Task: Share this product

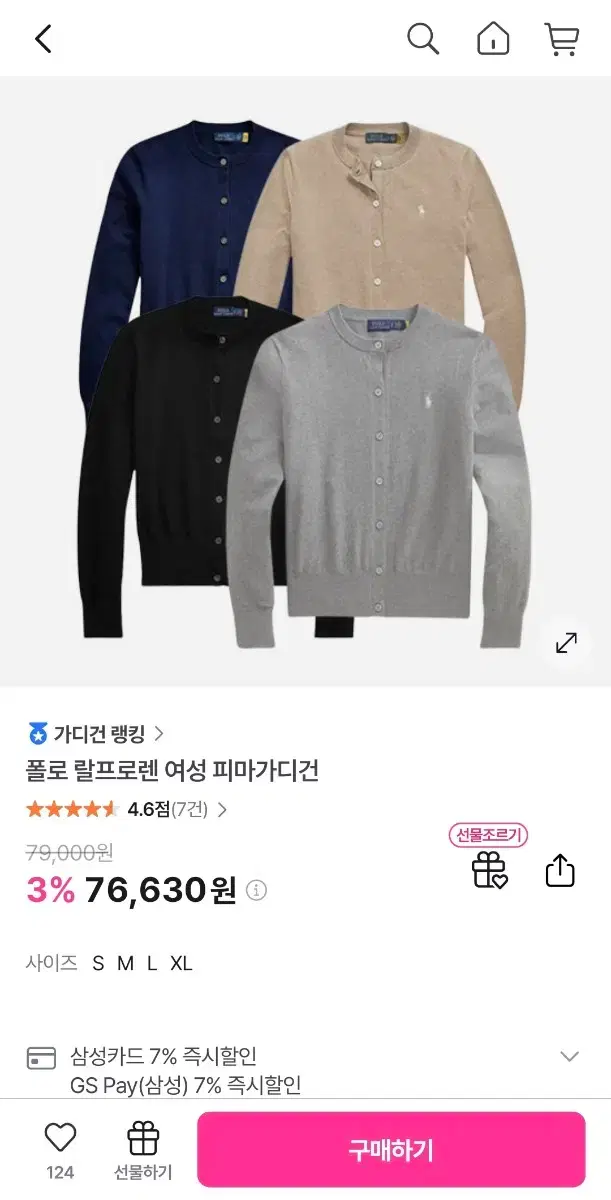Action: [x=560, y=869]
